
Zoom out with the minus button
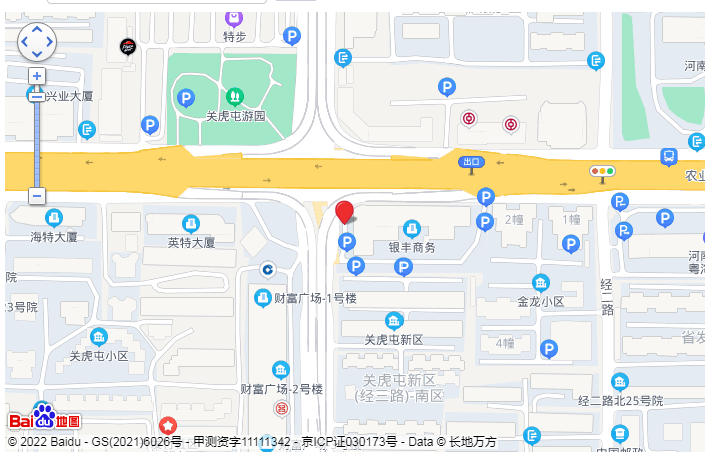(x=37, y=196)
